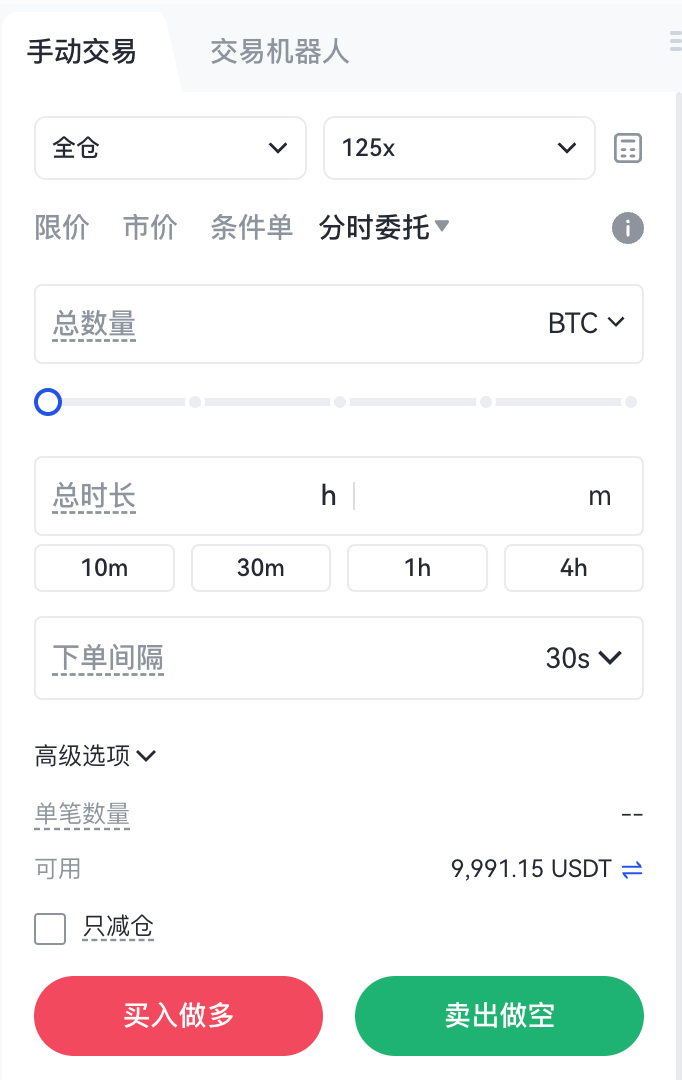
Task: Choose the 1h duration preset
Action: click(417, 568)
